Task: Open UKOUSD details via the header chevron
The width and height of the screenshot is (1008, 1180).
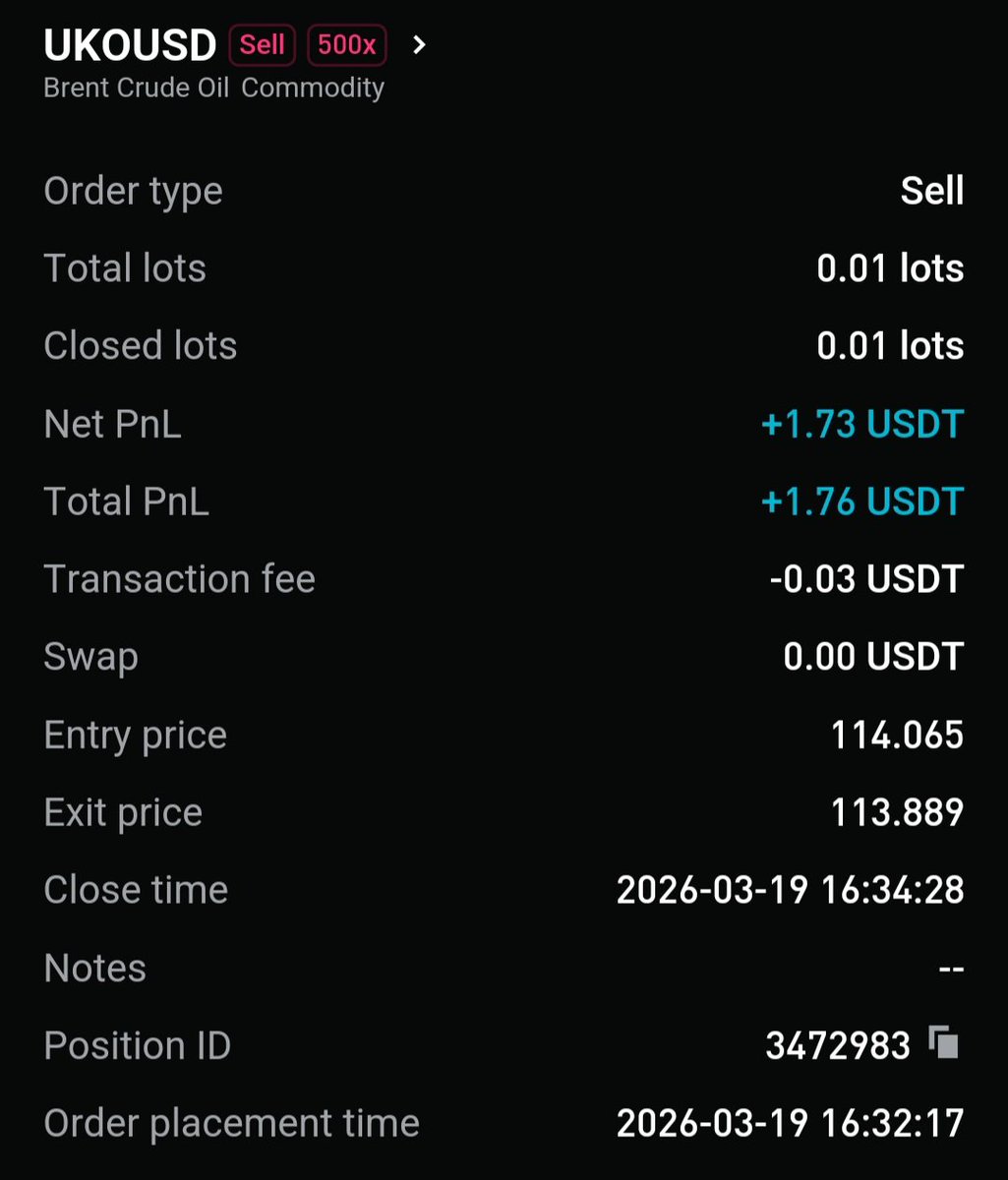Action: tap(419, 45)
